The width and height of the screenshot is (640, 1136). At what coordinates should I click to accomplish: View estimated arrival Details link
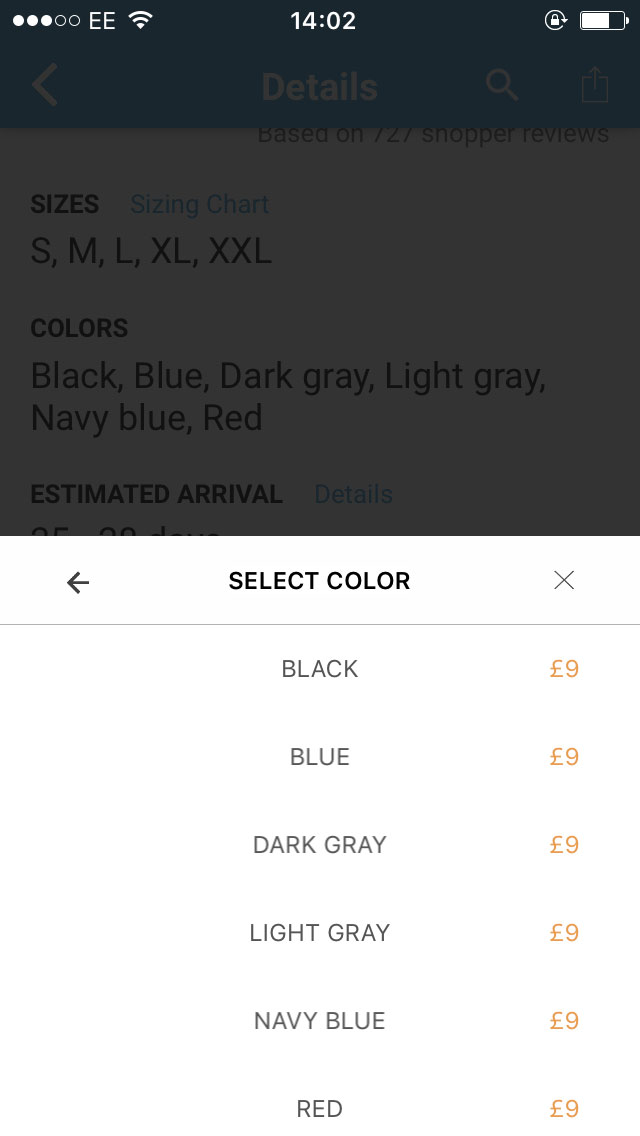353,494
